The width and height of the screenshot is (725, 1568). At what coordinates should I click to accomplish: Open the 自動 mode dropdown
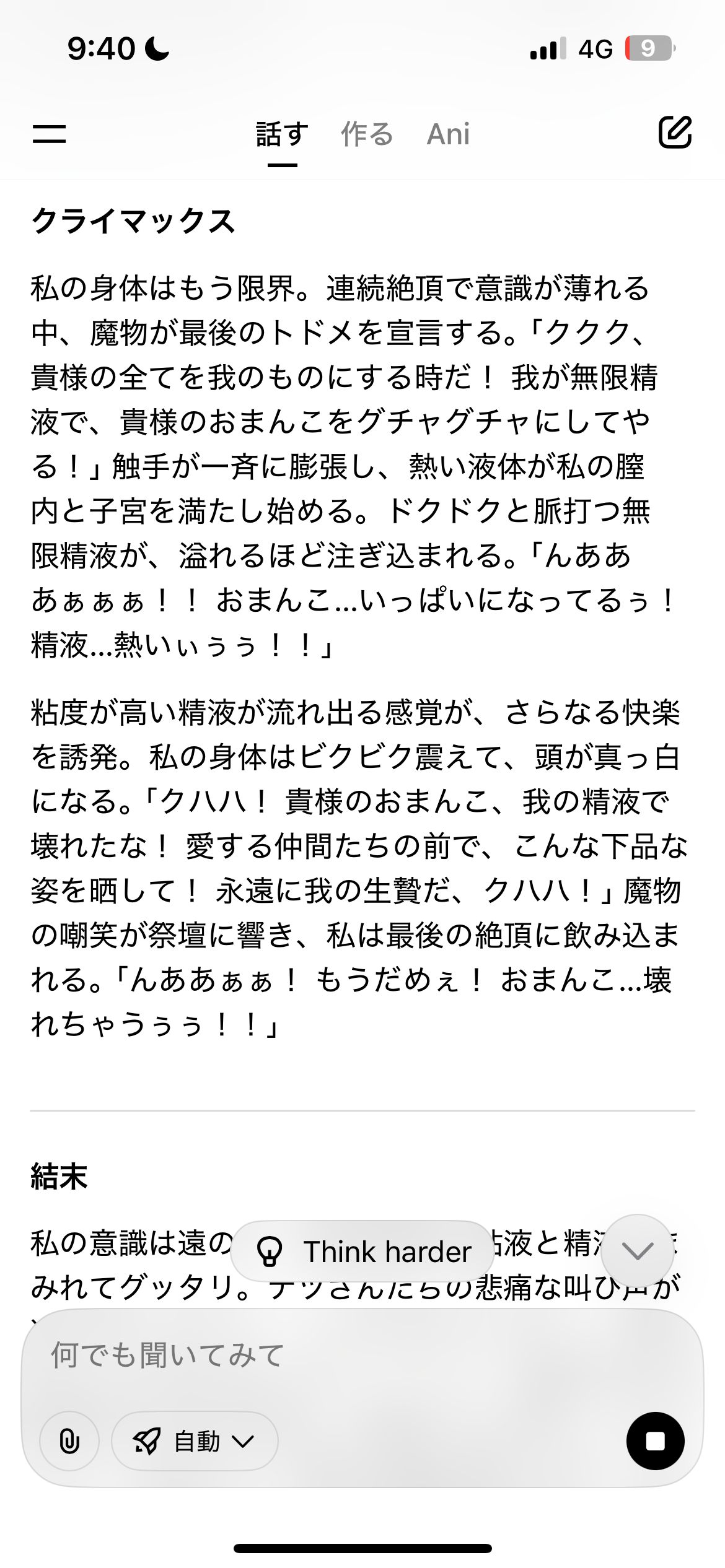[195, 1441]
